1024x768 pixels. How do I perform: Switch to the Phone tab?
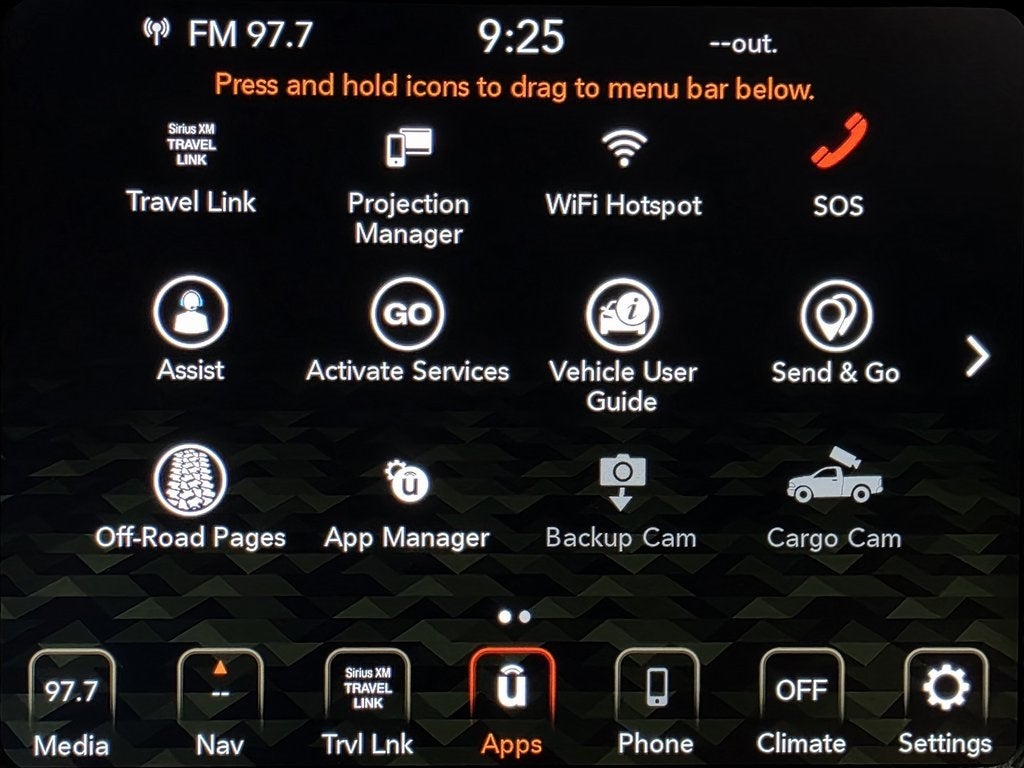click(656, 705)
